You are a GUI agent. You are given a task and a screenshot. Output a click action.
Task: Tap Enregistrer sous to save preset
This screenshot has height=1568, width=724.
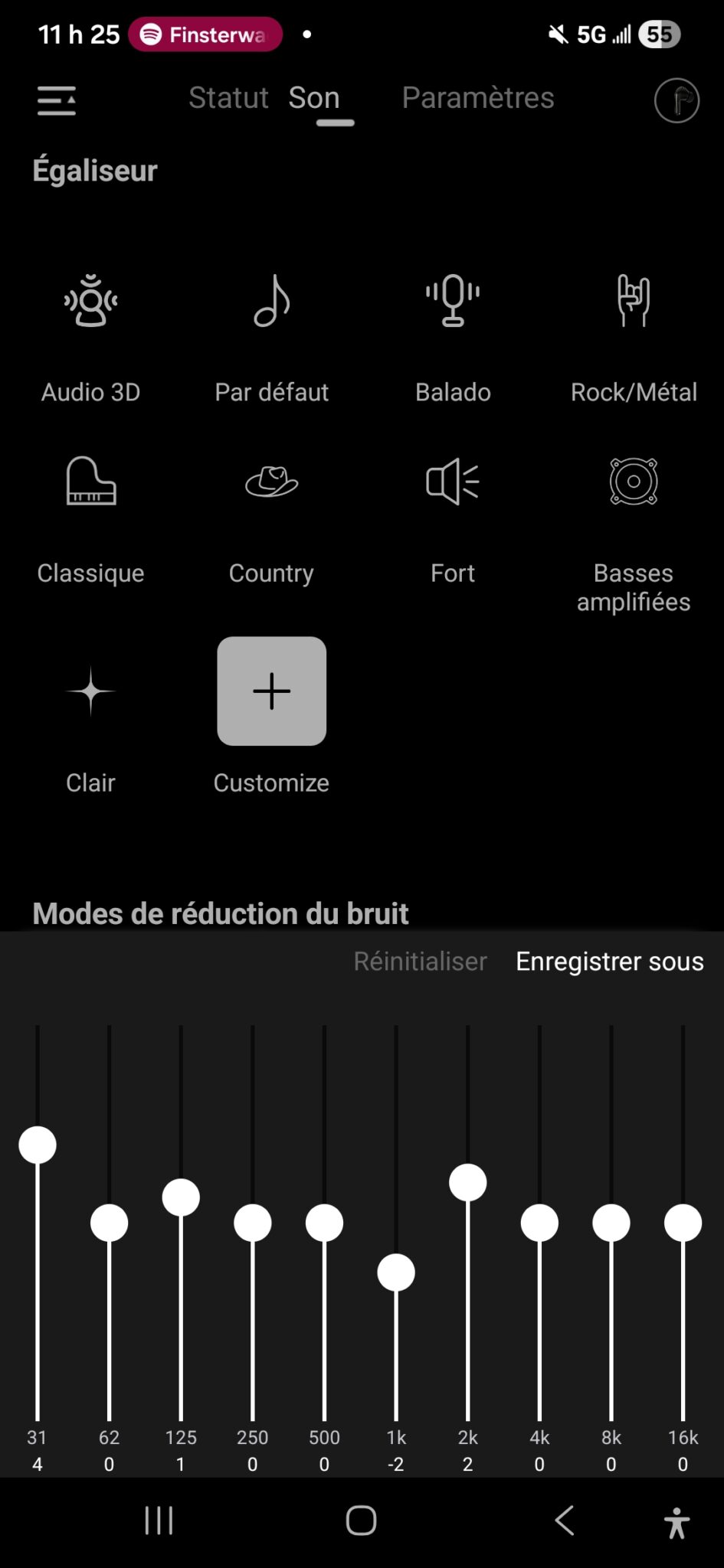[x=609, y=962]
